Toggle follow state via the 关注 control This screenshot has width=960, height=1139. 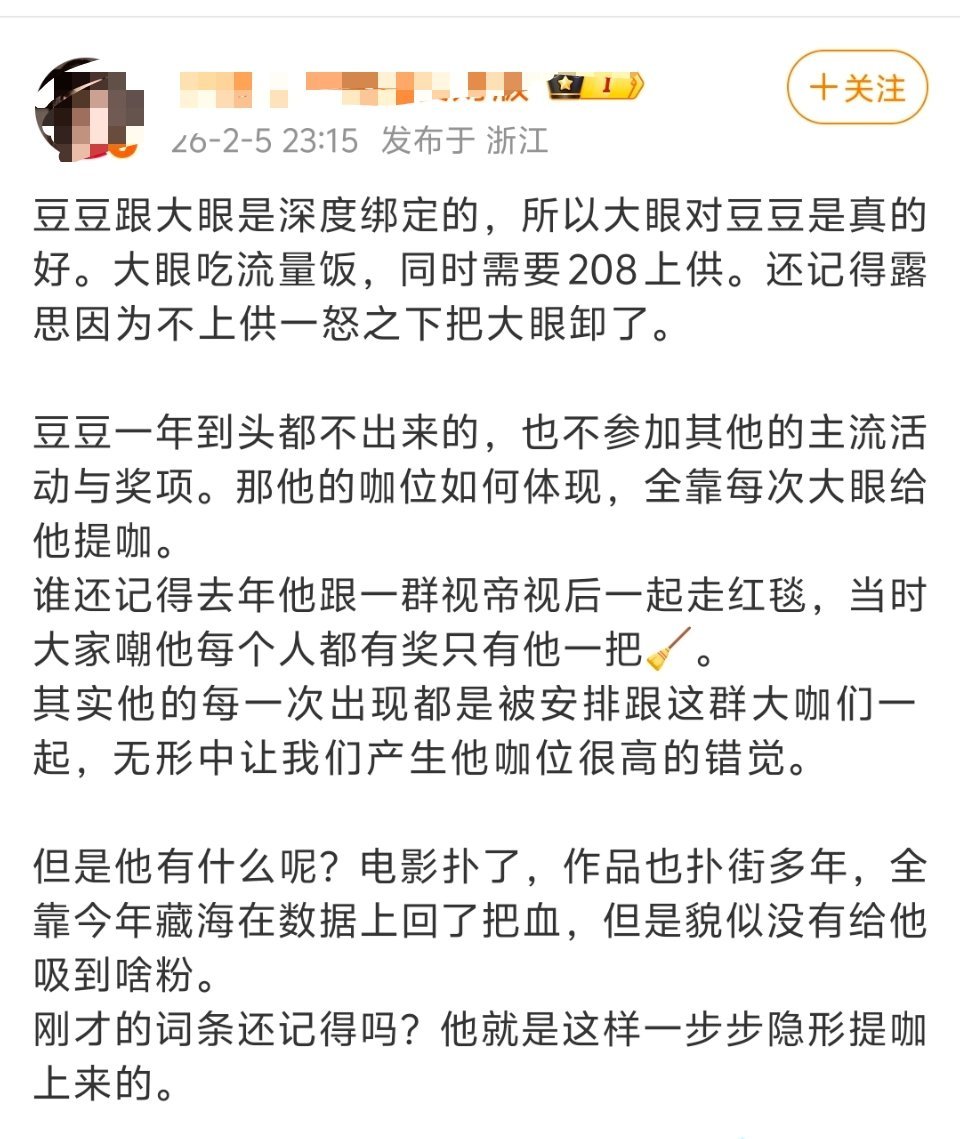coord(857,88)
